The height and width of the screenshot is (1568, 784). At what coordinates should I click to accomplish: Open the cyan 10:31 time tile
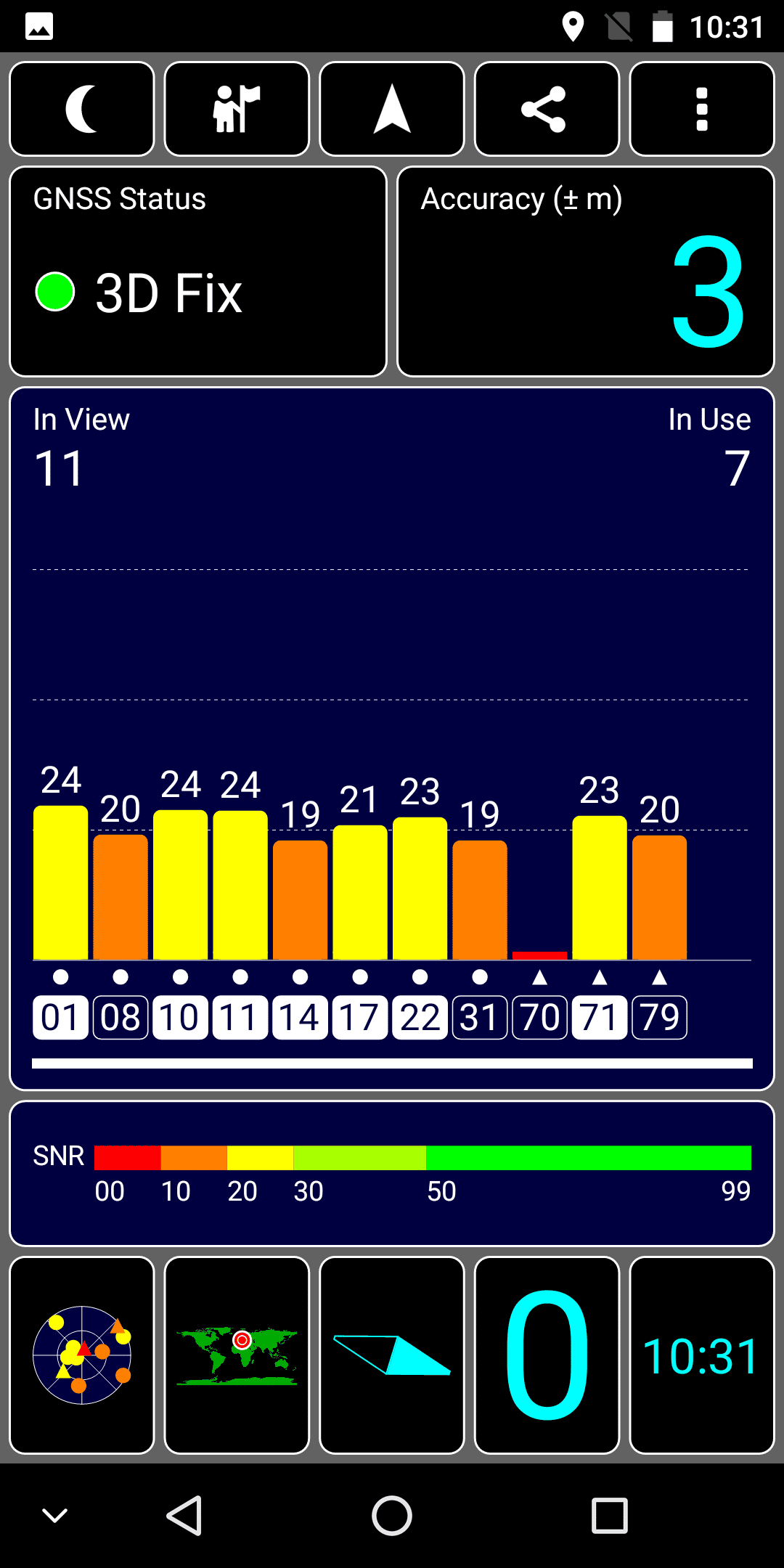(702, 1355)
